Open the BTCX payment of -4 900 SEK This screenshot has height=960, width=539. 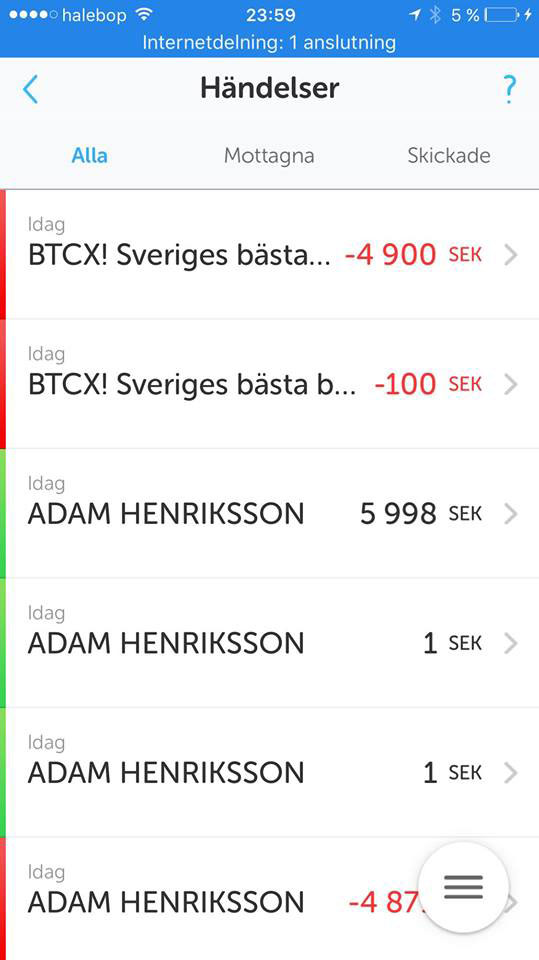270,255
